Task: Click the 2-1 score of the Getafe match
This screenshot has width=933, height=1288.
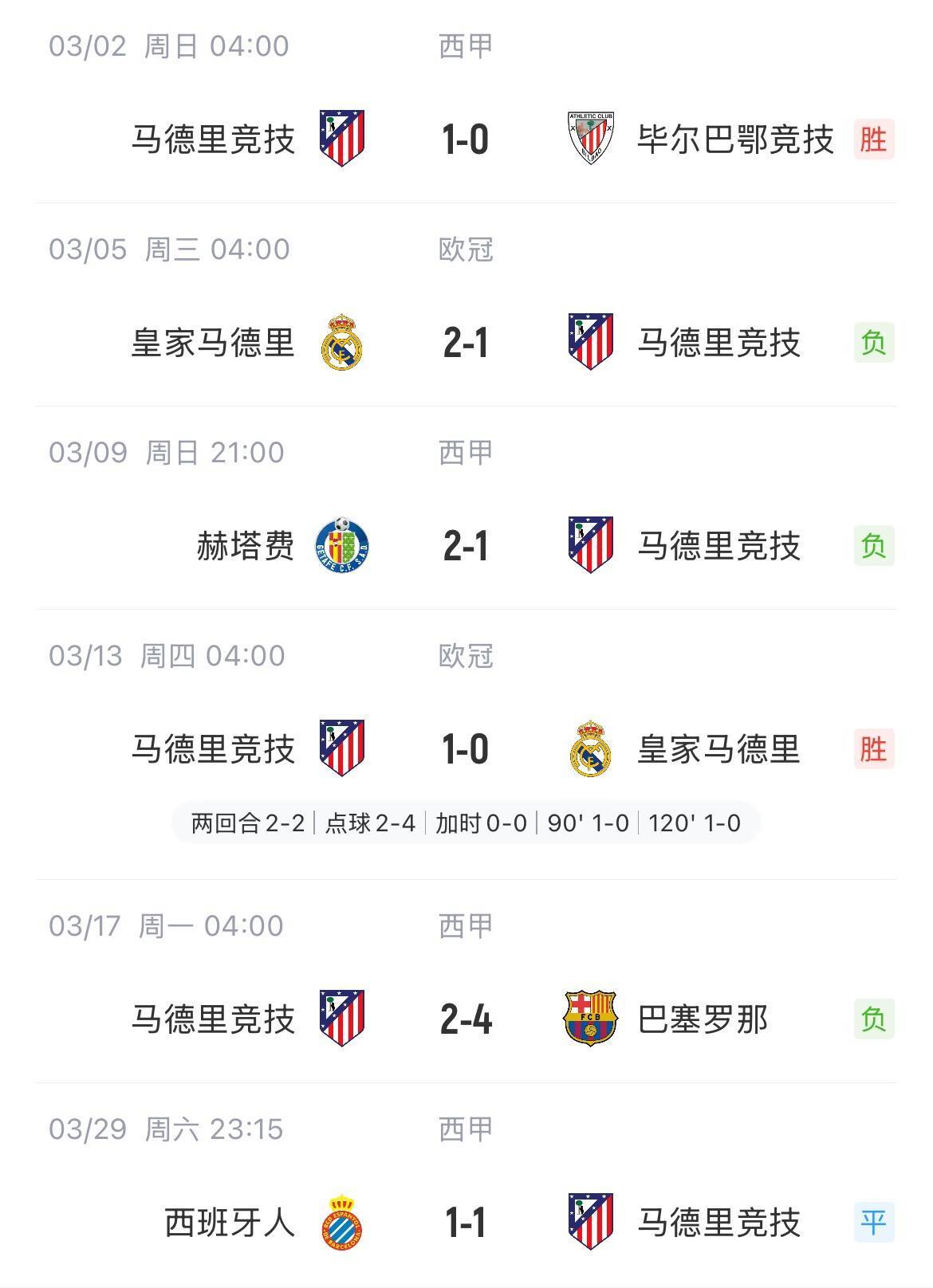Action: (467, 546)
